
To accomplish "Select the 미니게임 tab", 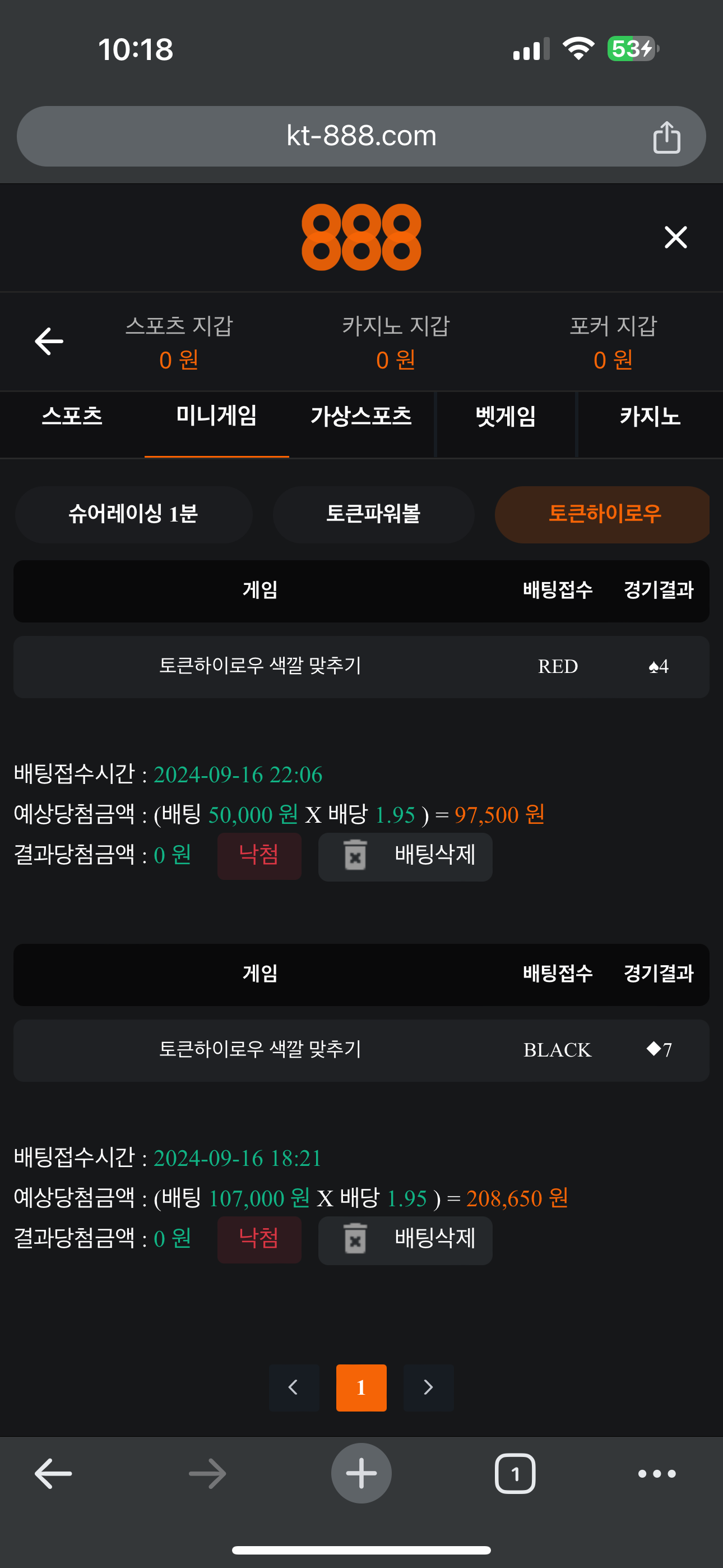I will [x=217, y=417].
